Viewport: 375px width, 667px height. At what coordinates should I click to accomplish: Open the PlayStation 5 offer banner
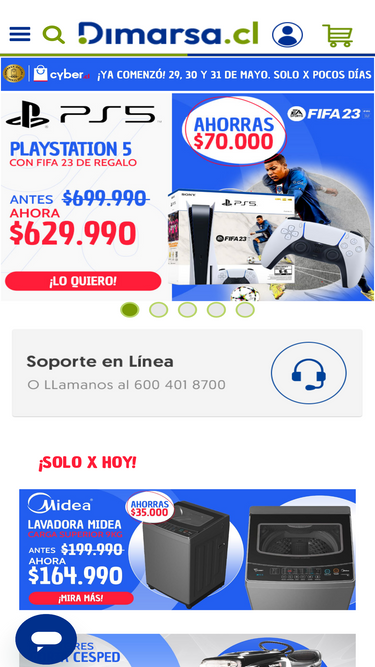point(188,197)
